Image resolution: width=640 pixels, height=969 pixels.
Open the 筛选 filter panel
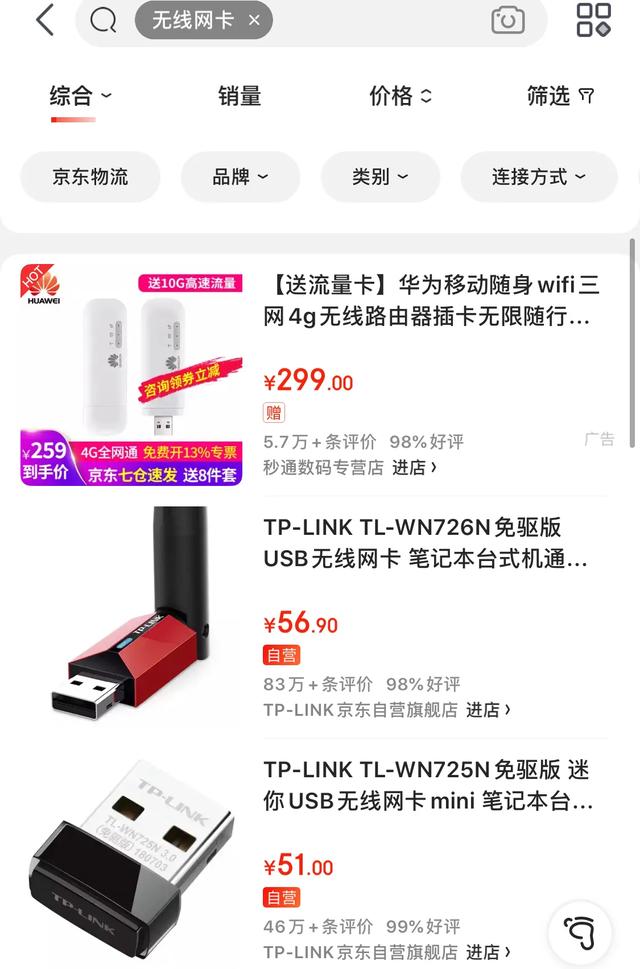tap(560, 96)
